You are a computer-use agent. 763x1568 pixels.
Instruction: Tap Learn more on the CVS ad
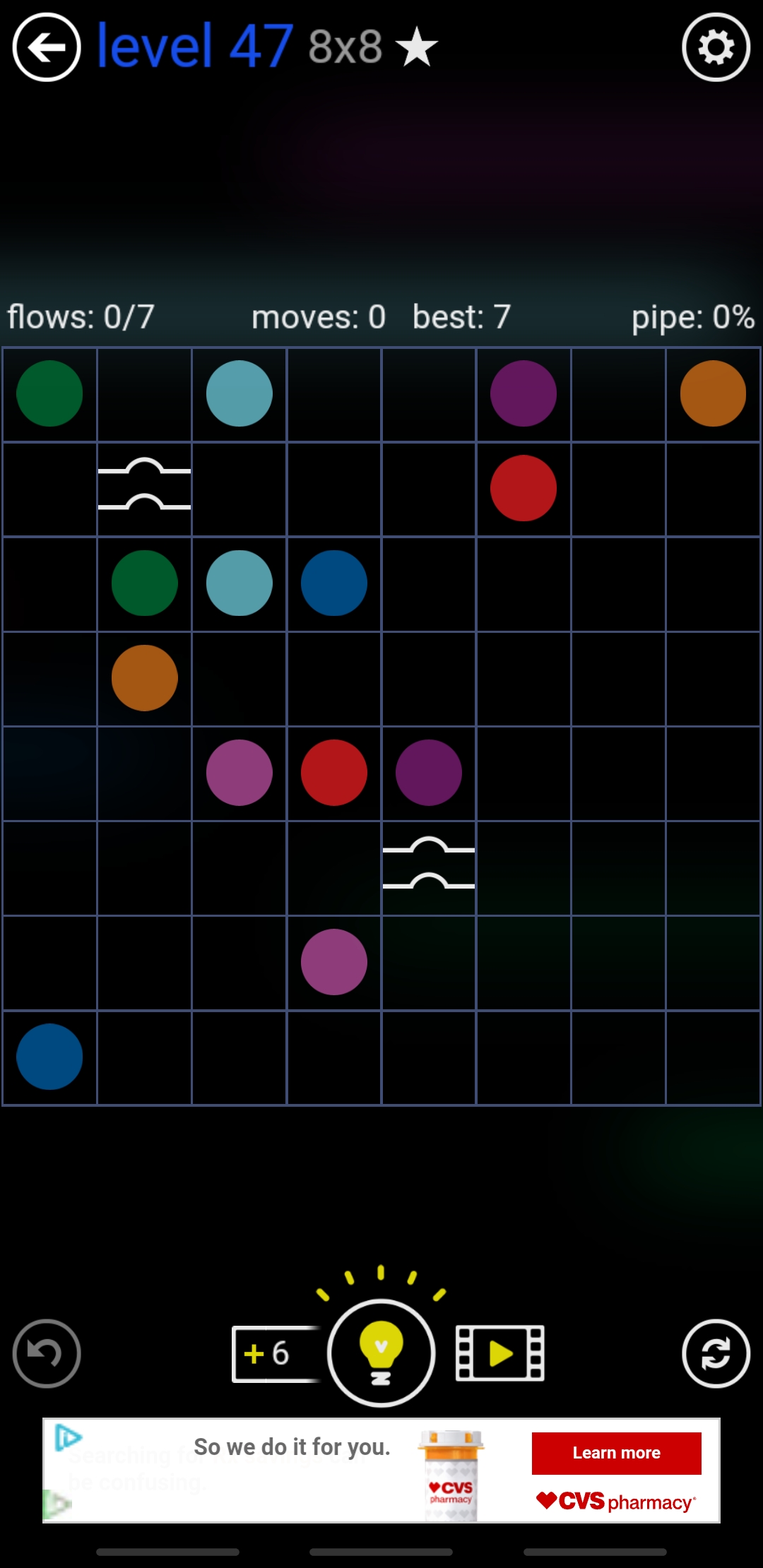pos(616,1453)
